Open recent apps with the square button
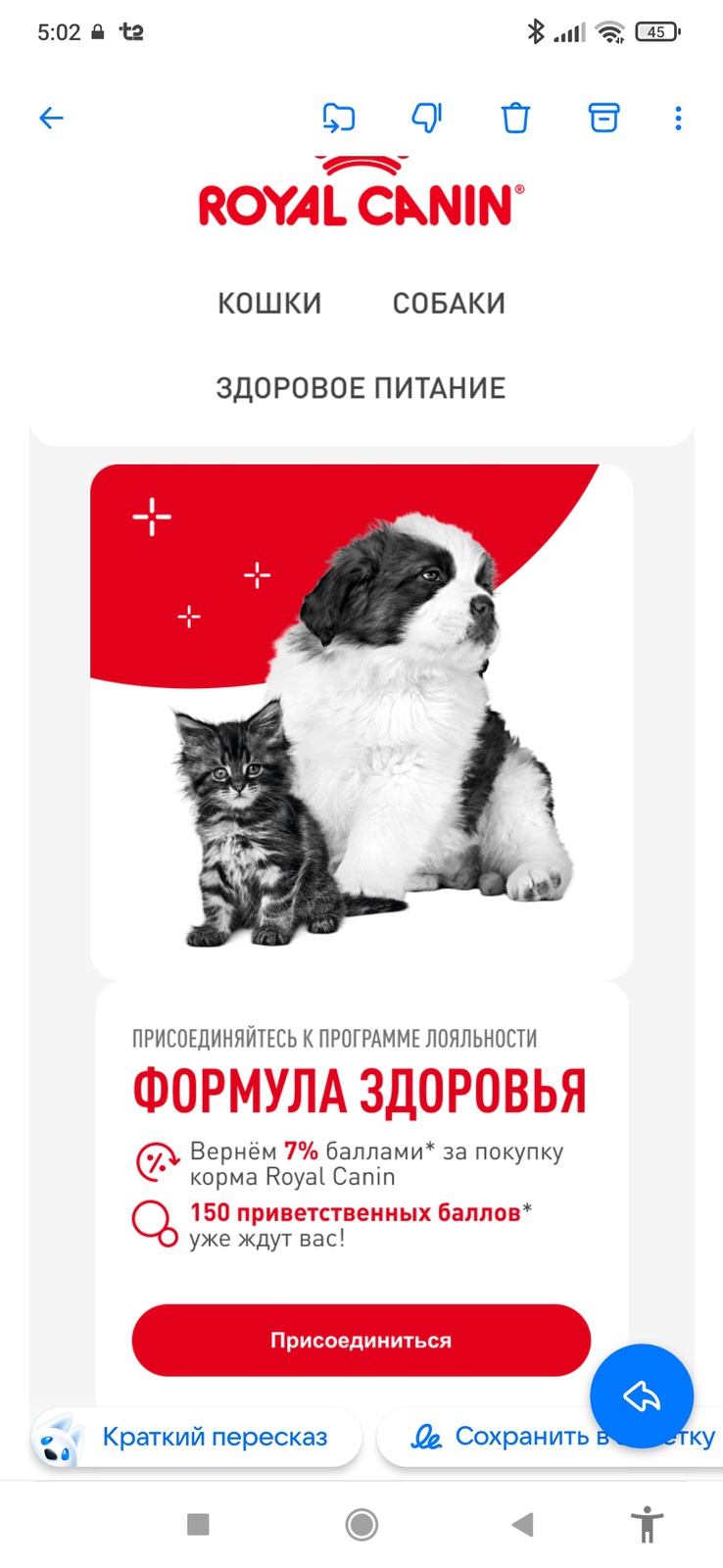Screen dimensions: 723x1568 click(x=198, y=1524)
